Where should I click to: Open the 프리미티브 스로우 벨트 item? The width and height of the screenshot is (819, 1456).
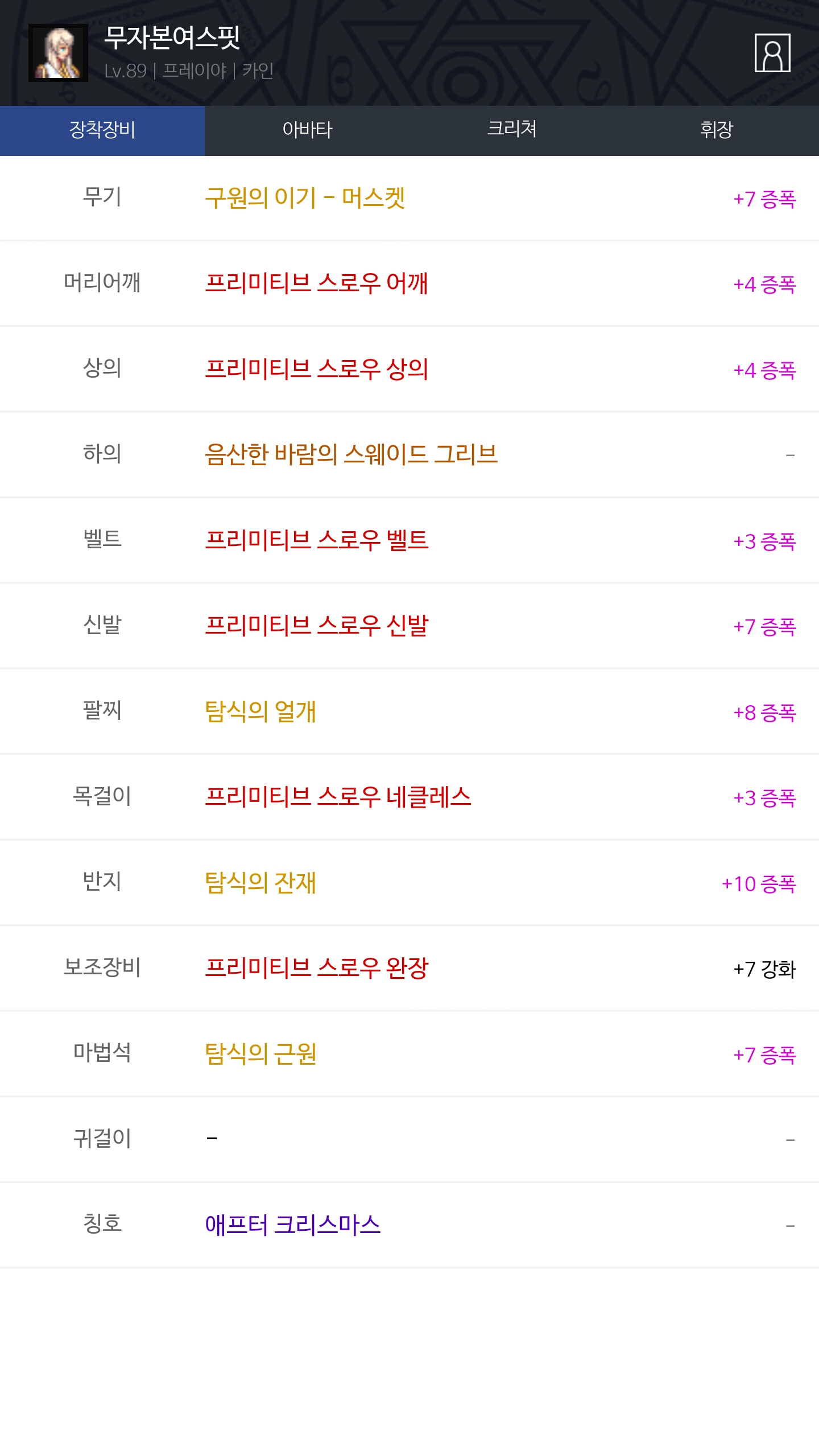(x=409, y=540)
